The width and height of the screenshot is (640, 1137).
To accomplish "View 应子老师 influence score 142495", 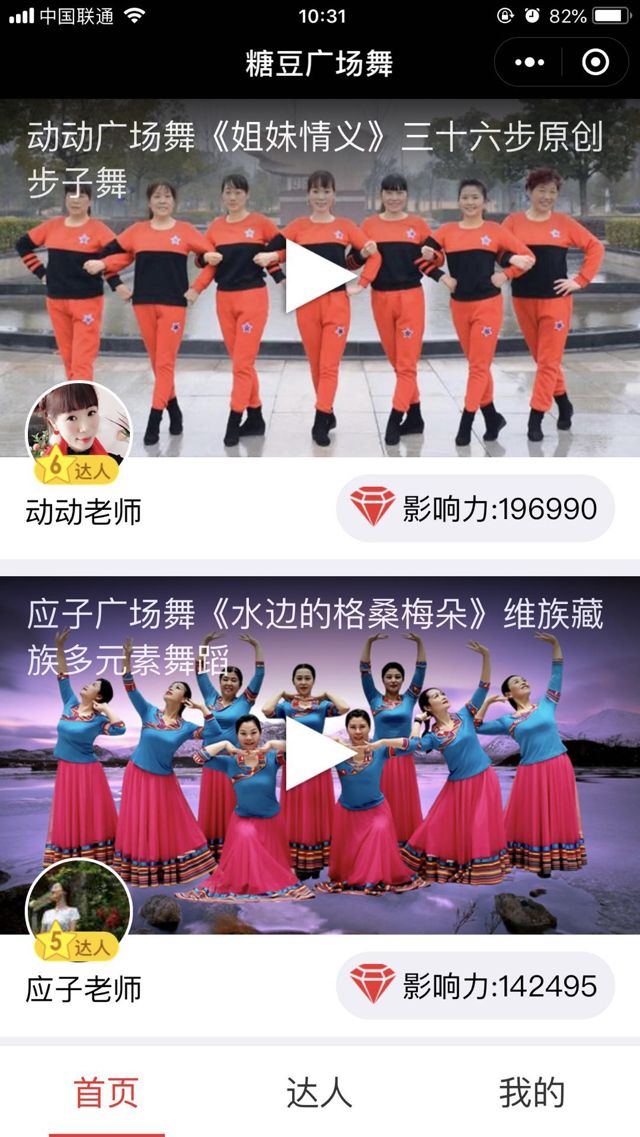I will 476,986.
